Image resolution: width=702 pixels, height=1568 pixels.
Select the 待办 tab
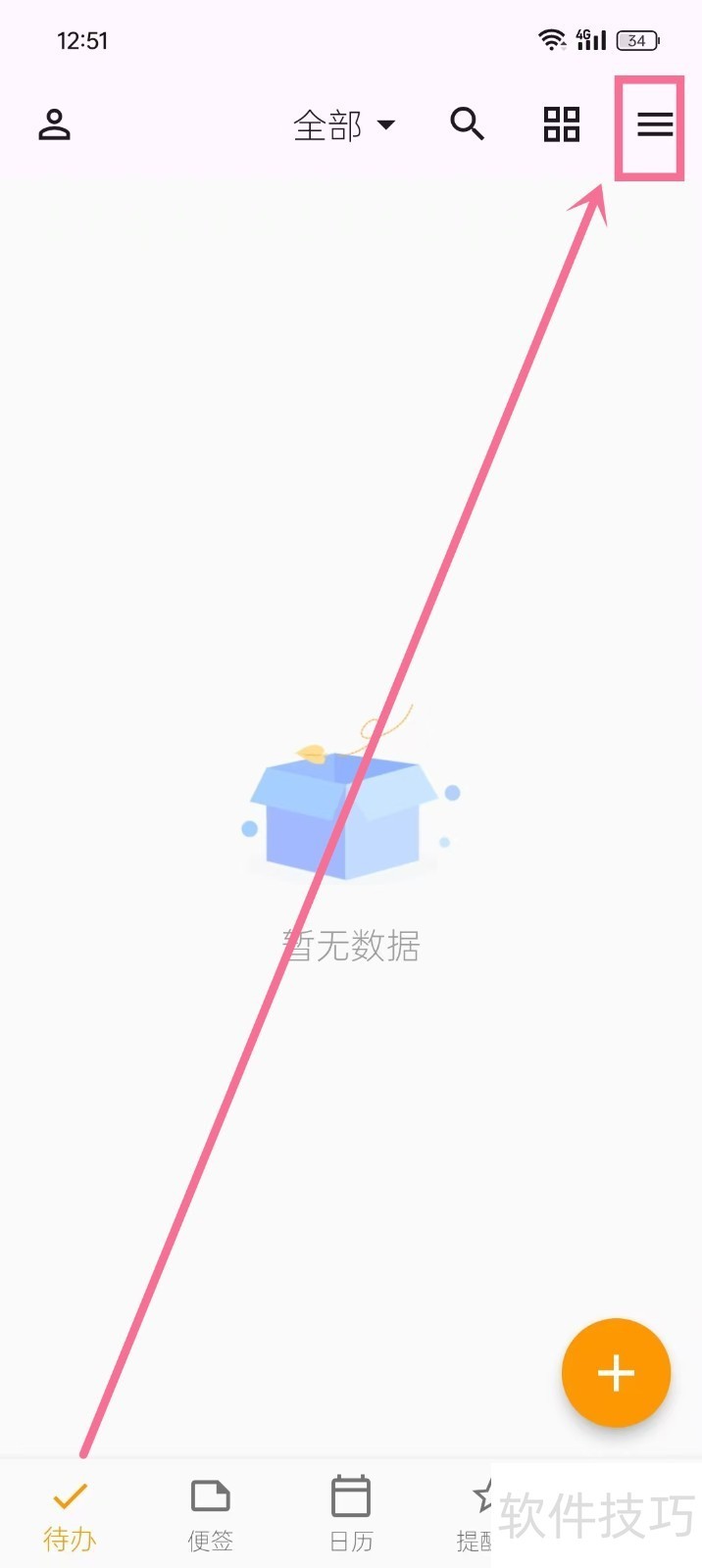[70, 1514]
